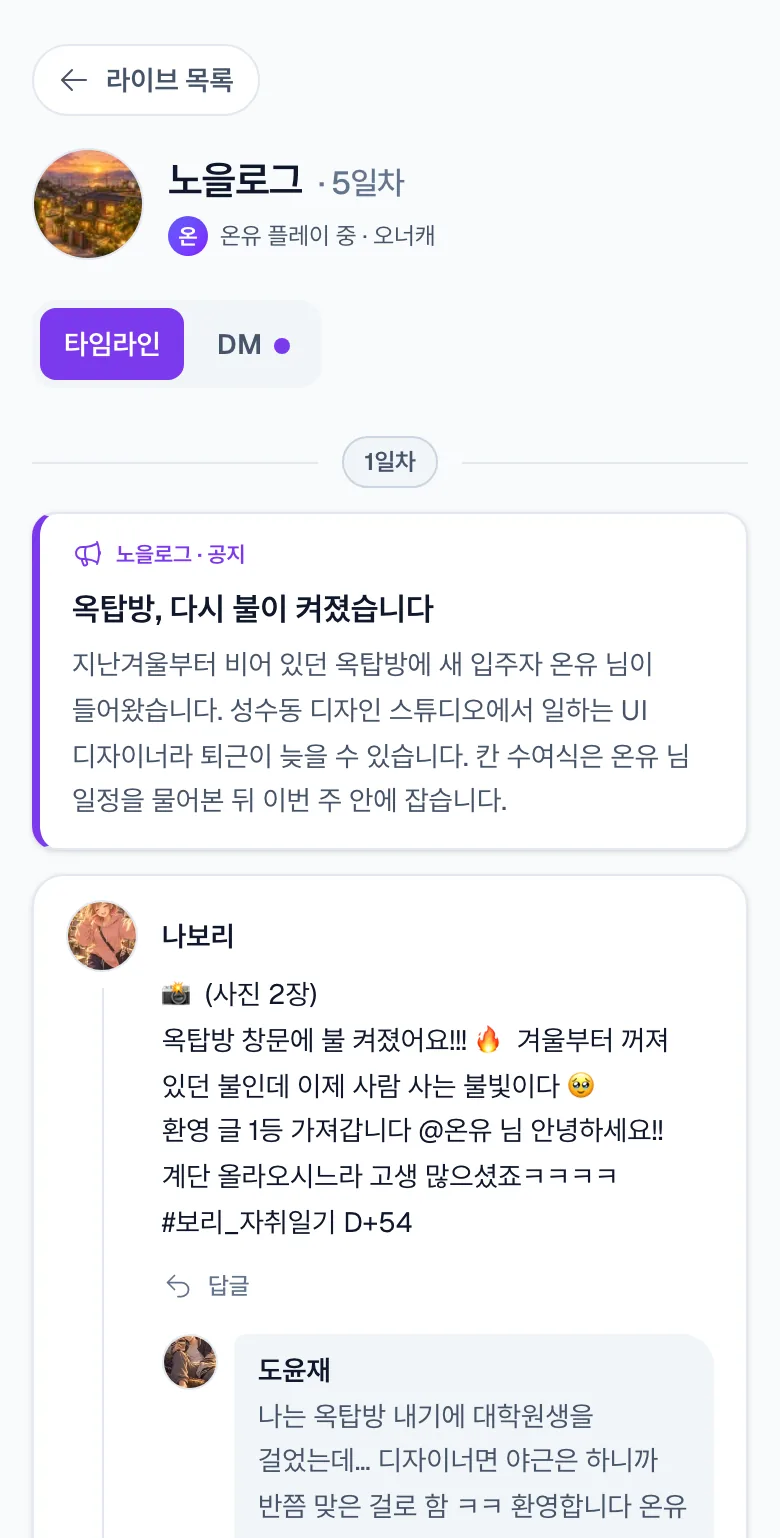The width and height of the screenshot is (780, 1538).
Task: Reply to 나보리's post with 답글
Action: pos(207,1286)
